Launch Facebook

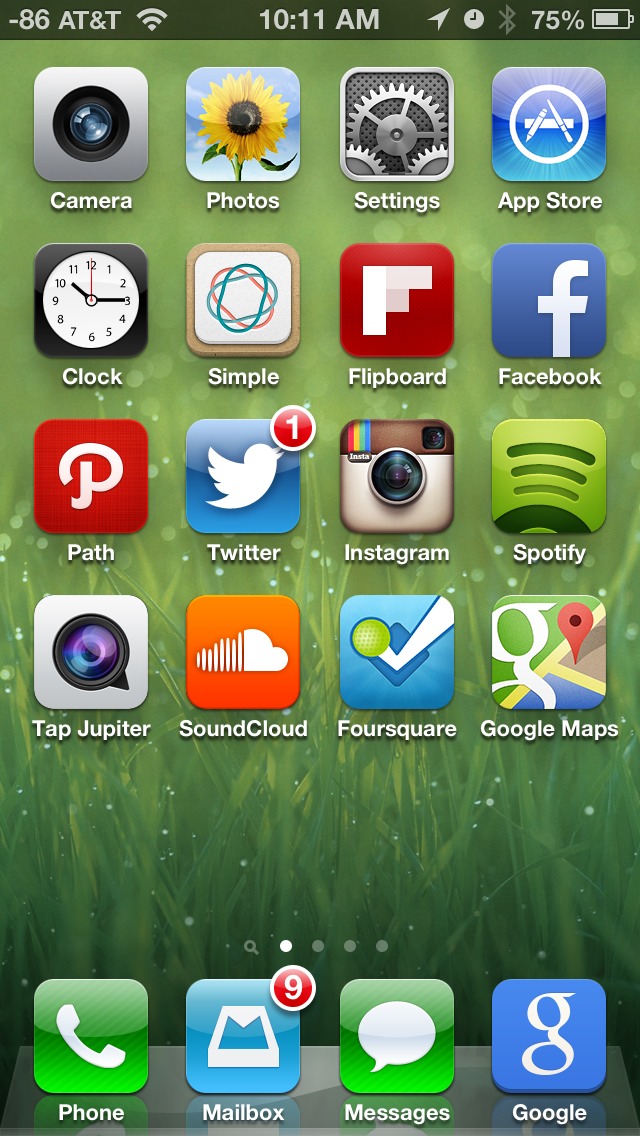click(x=549, y=301)
